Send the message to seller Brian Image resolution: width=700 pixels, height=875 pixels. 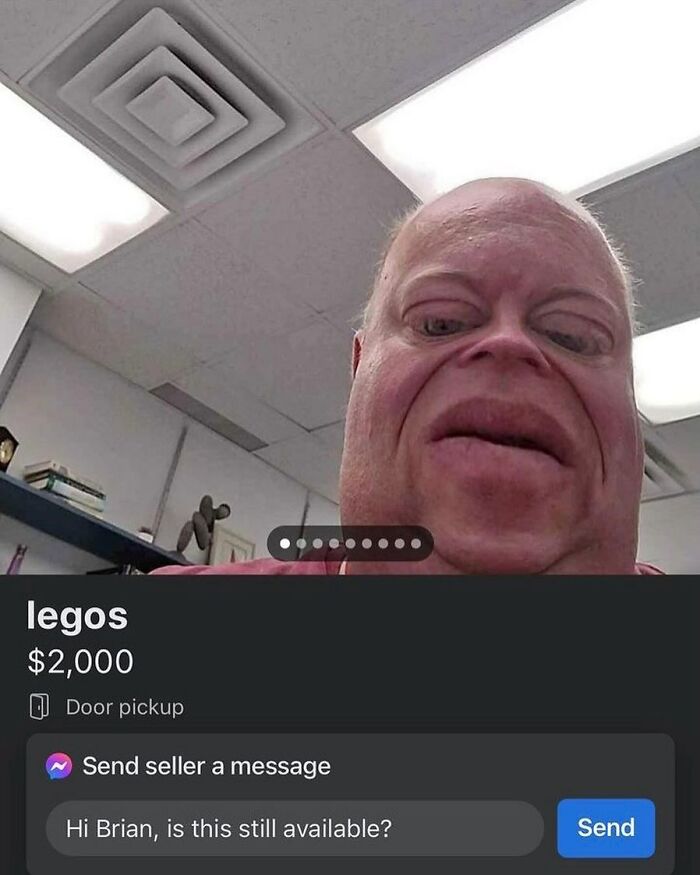(606, 827)
